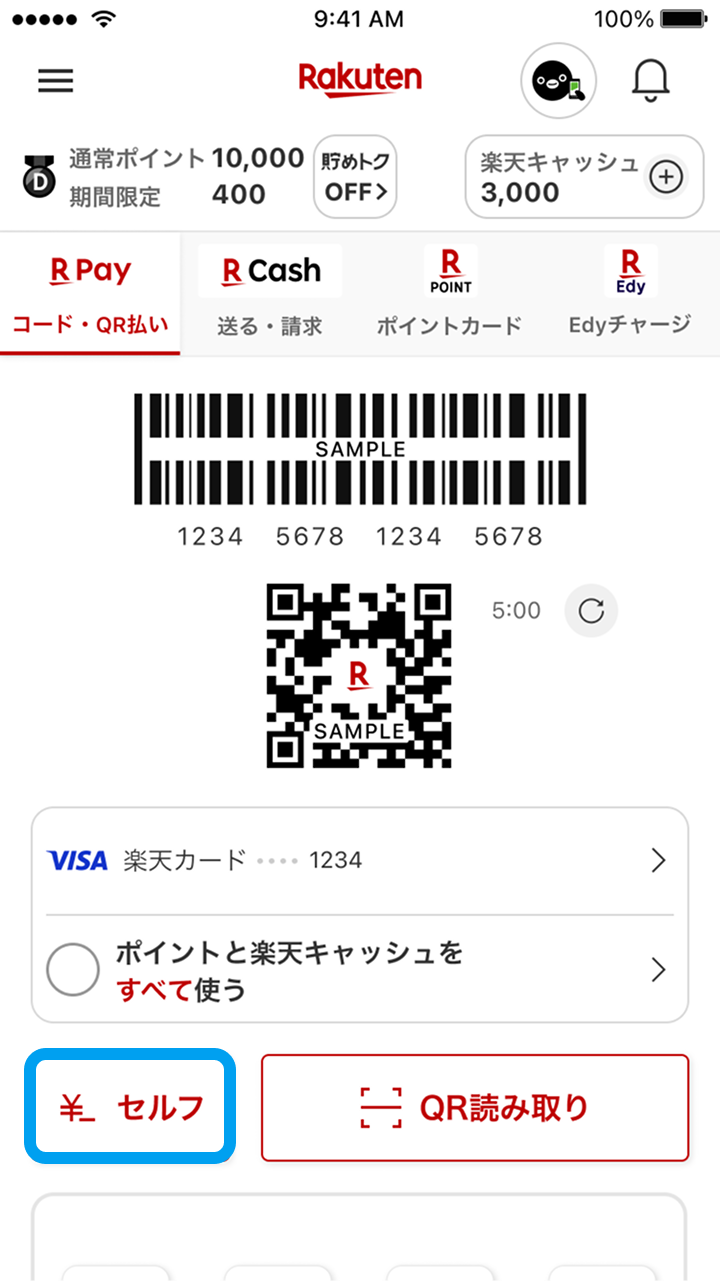Open the hamburger drawer menu

56,81
